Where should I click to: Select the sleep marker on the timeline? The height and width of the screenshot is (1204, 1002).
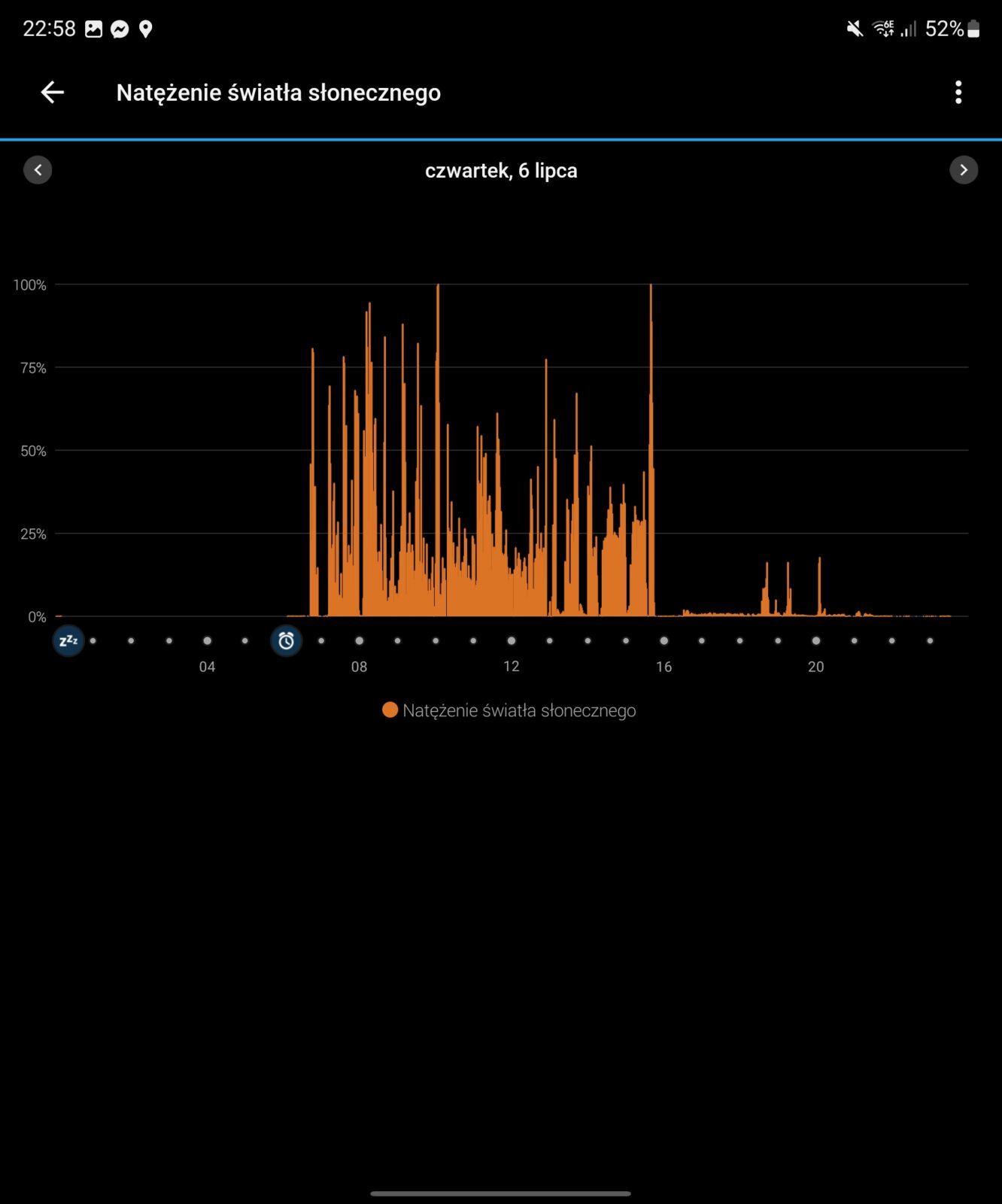(x=68, y=641)
